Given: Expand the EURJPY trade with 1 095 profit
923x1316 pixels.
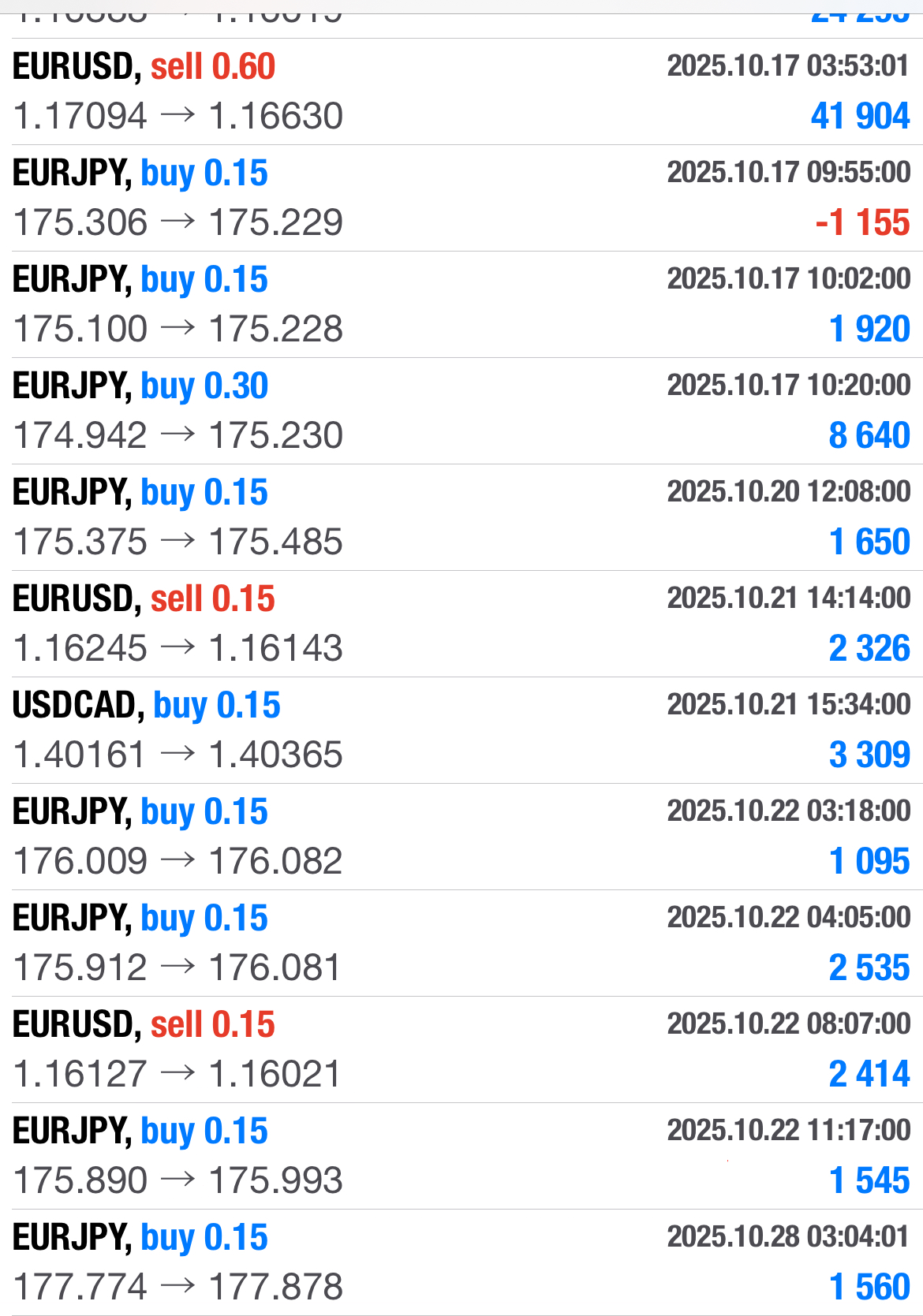Looking at the screenshot, I should tap(461, 837).
